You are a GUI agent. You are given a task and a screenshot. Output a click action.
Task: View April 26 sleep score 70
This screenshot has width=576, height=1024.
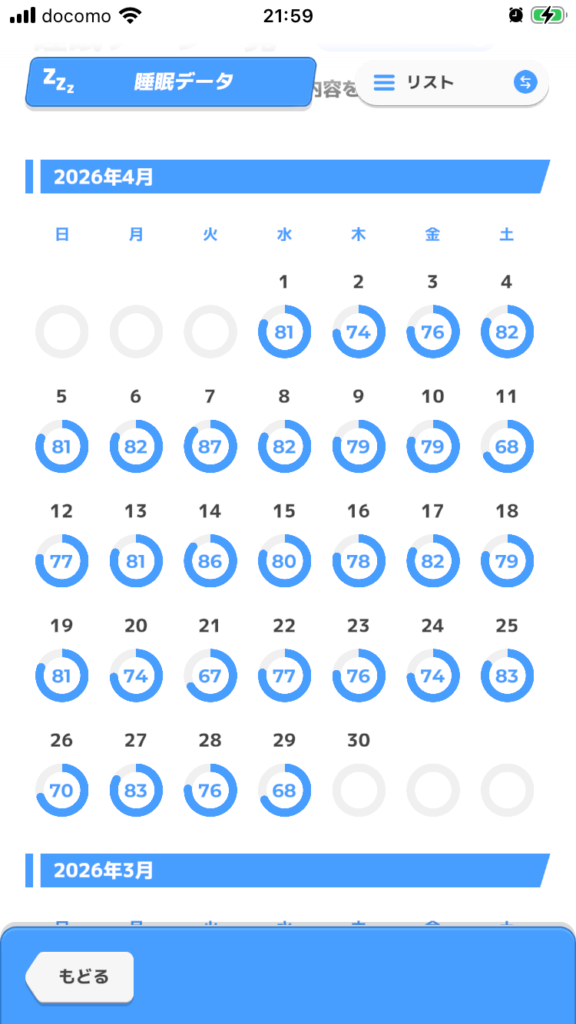61,790
